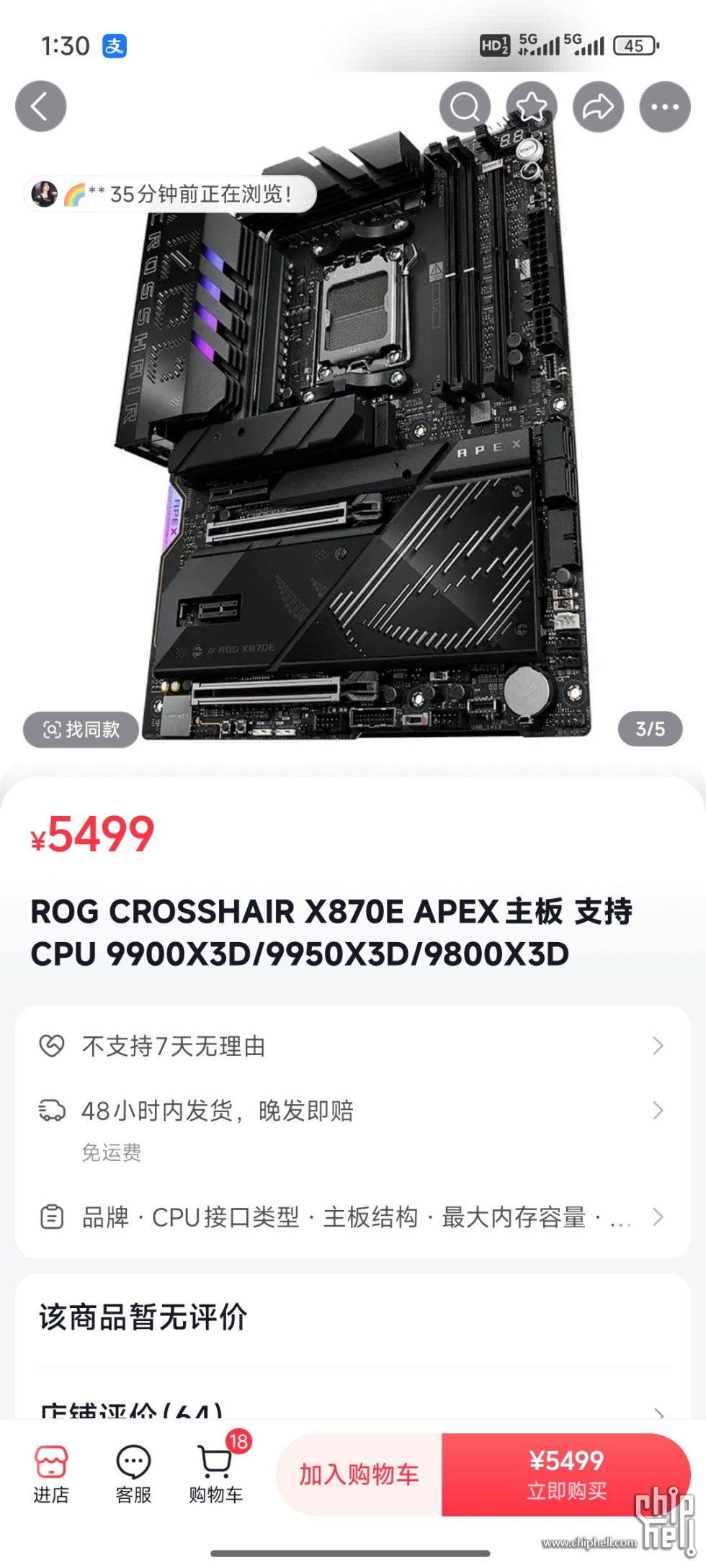The height and width of the screenshot is (1568, 706).
Task: Expand product specs row 品牌 · CPU接口类型
Action: pyautogui.click(x=352, y=1217)
